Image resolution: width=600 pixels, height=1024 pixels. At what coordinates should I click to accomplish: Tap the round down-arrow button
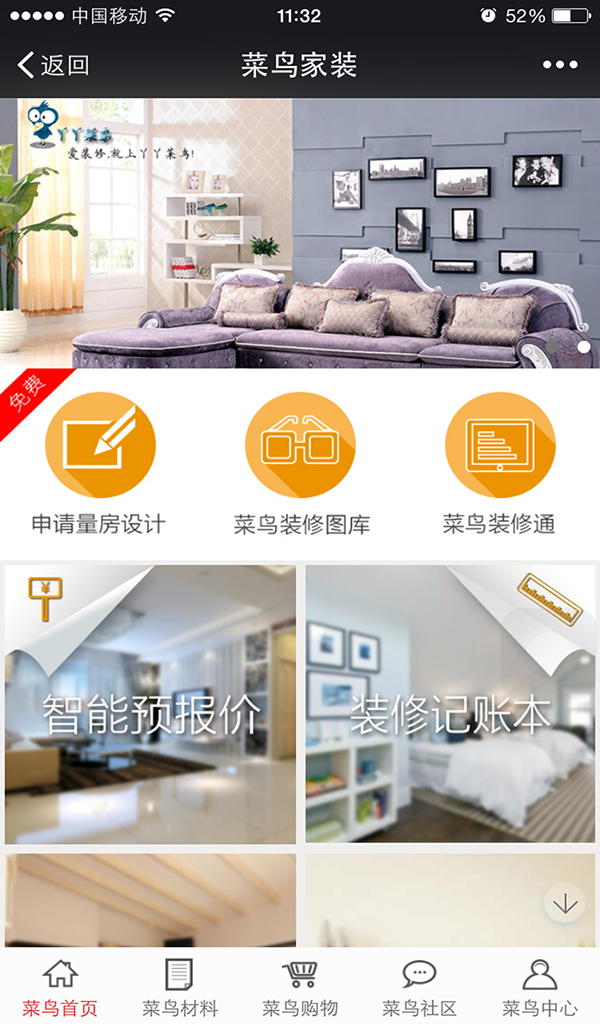click(566, 904)
